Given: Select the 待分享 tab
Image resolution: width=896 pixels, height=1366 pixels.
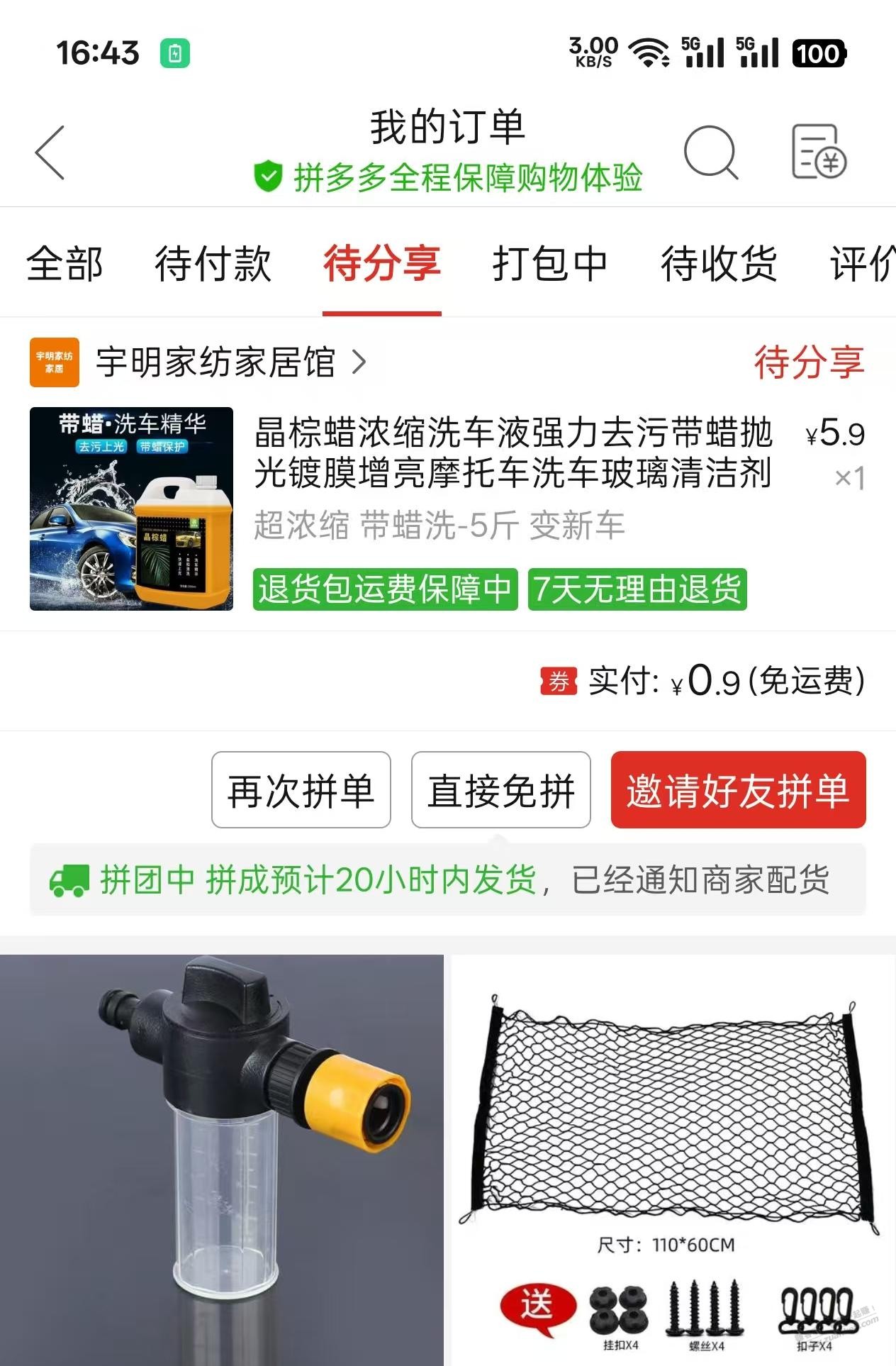Looking at the screenshot, I should [x=381, y=264].
